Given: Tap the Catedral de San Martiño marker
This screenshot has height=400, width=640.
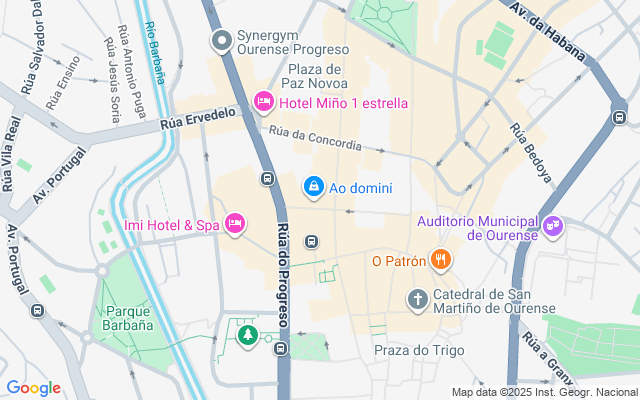Looking at the screenshot, I should (418, 298).
